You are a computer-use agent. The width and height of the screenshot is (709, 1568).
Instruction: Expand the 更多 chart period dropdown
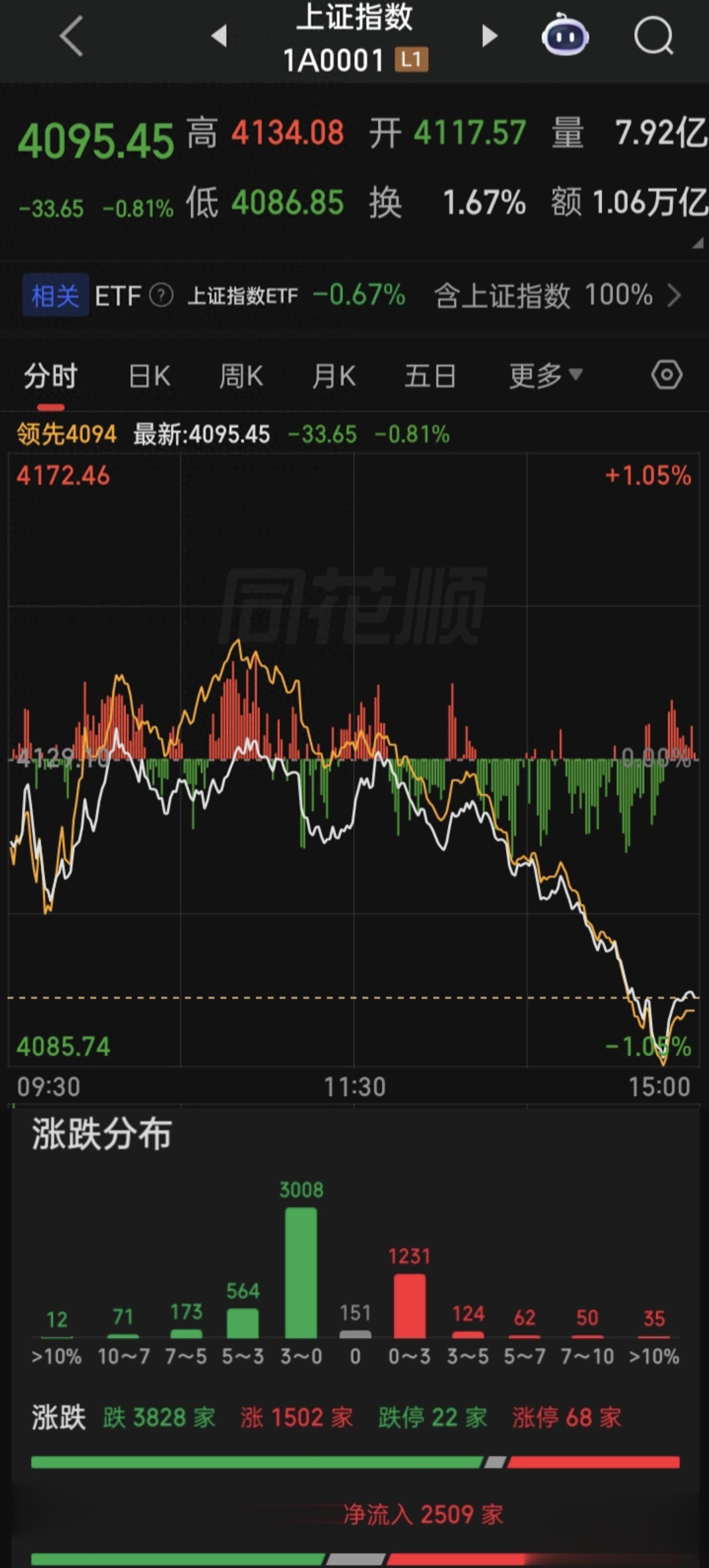[545, 376]
